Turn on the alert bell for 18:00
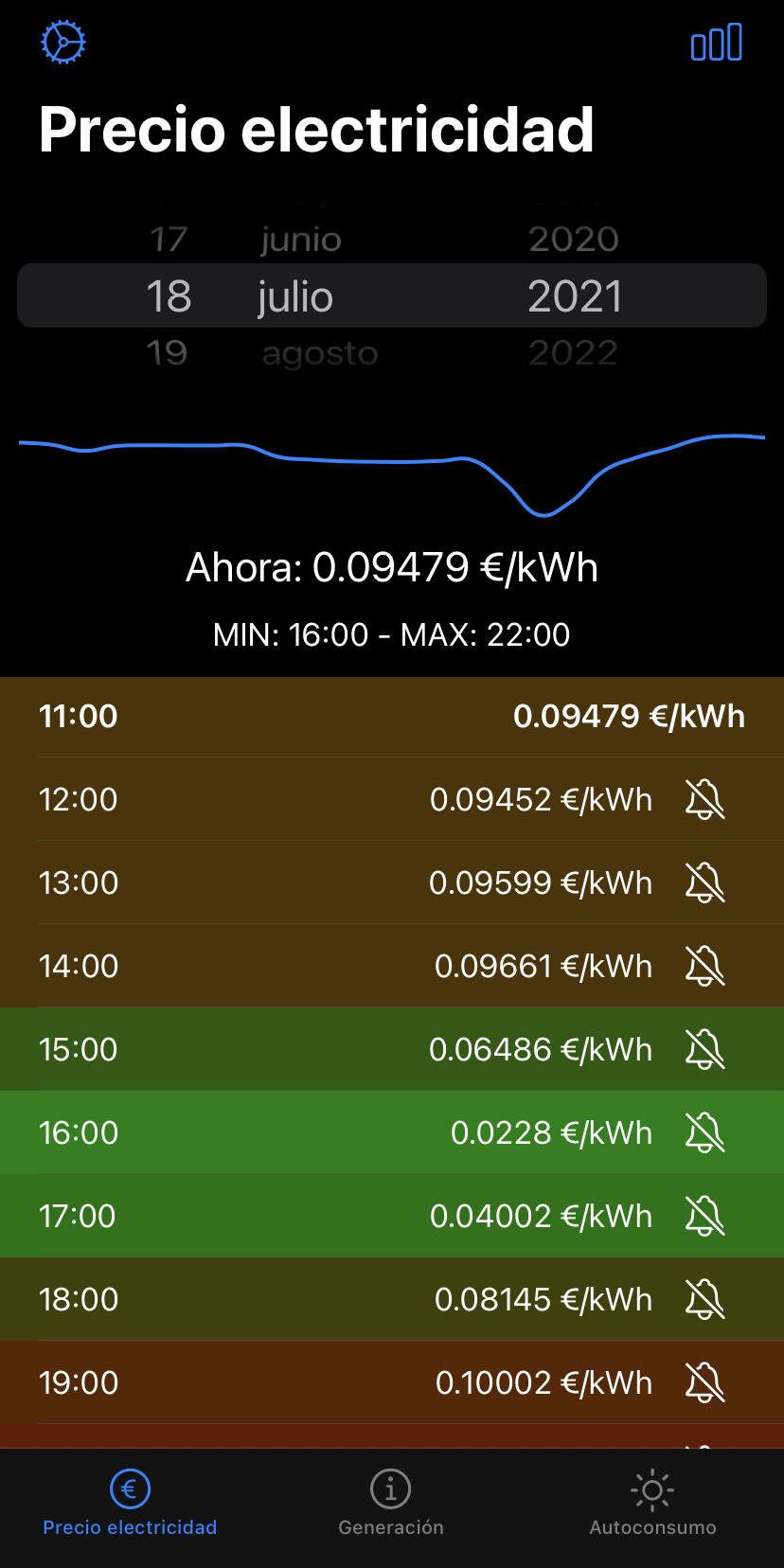This screenshot has width=784, height=1568. coord(704,1299)
